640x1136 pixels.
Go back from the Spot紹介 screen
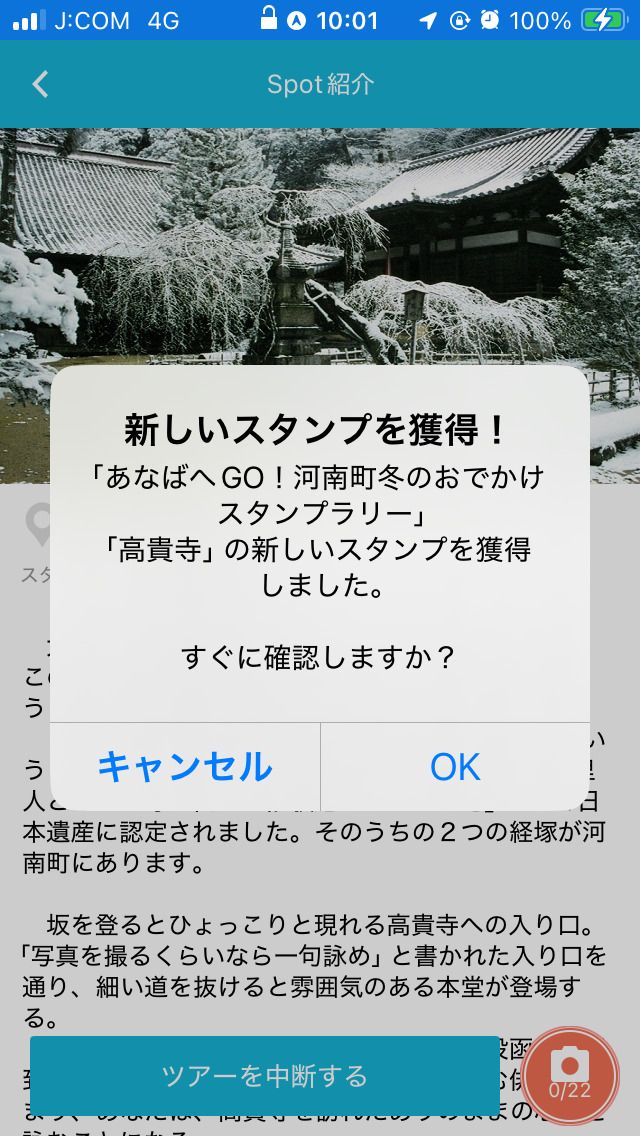click(x=40, y=84)
